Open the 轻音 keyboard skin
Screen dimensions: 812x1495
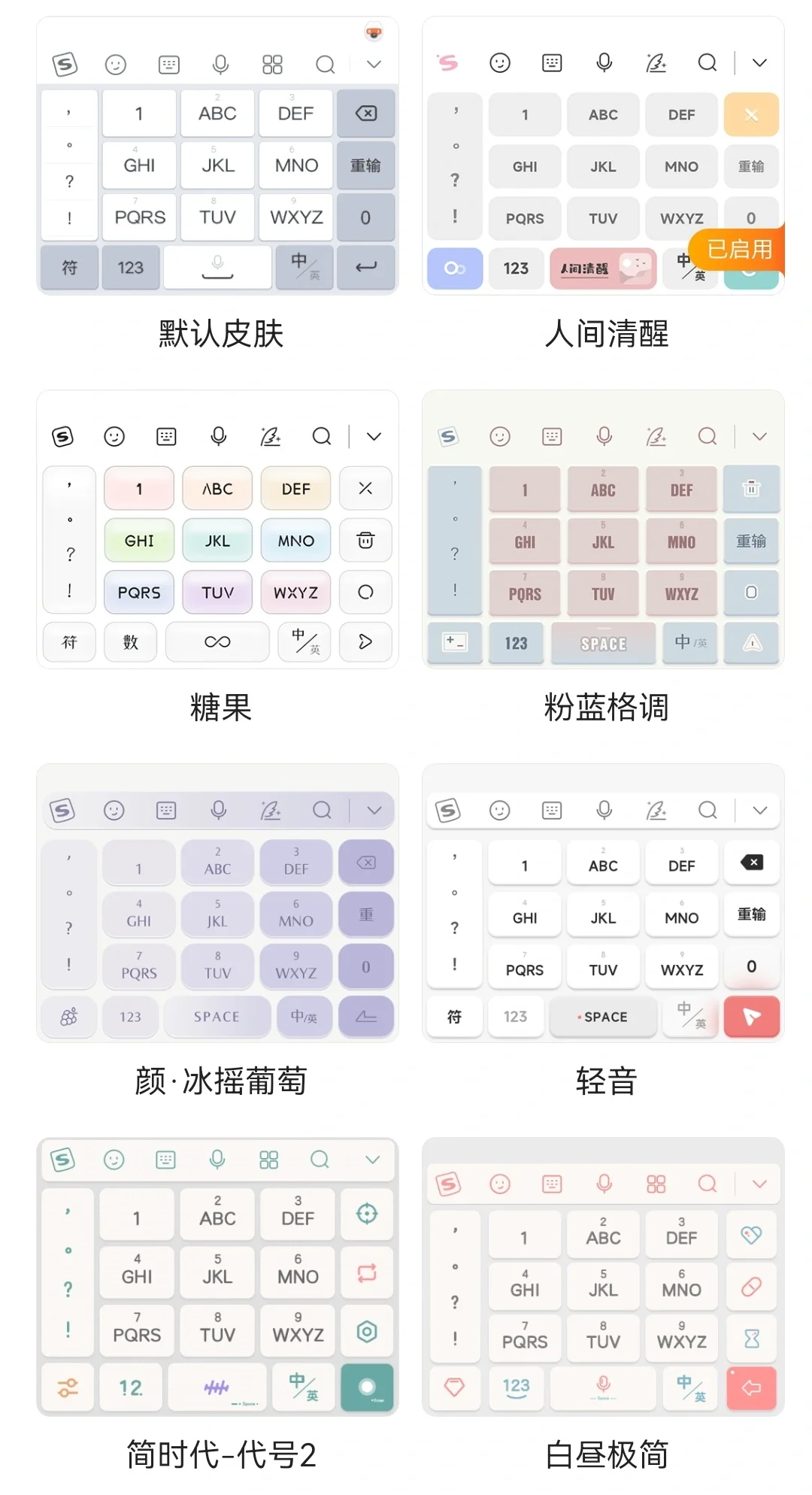(x=603, y=903)
